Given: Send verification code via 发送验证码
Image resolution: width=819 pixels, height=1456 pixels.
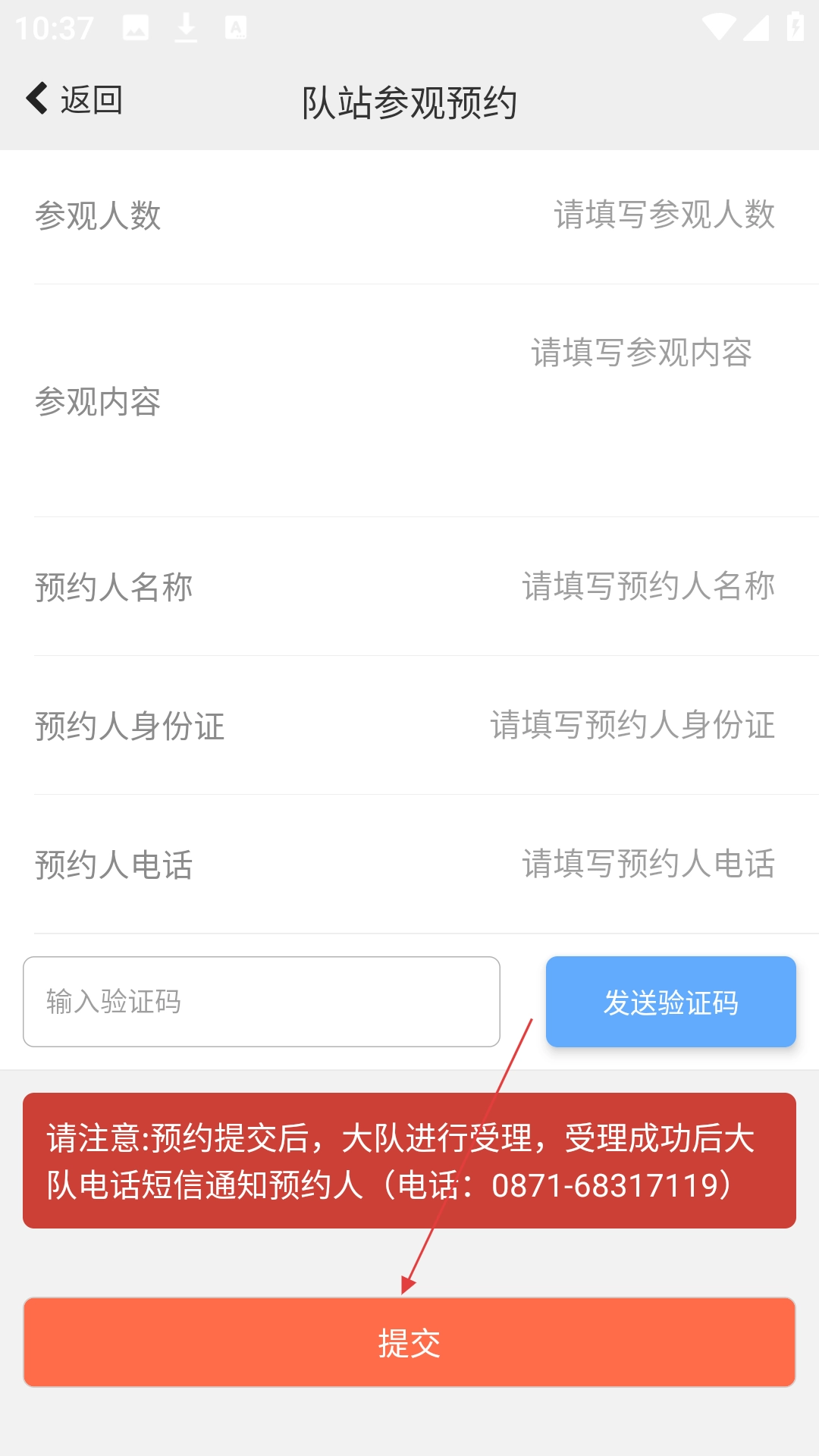Looking at the screenshot, I should 670,1002.
